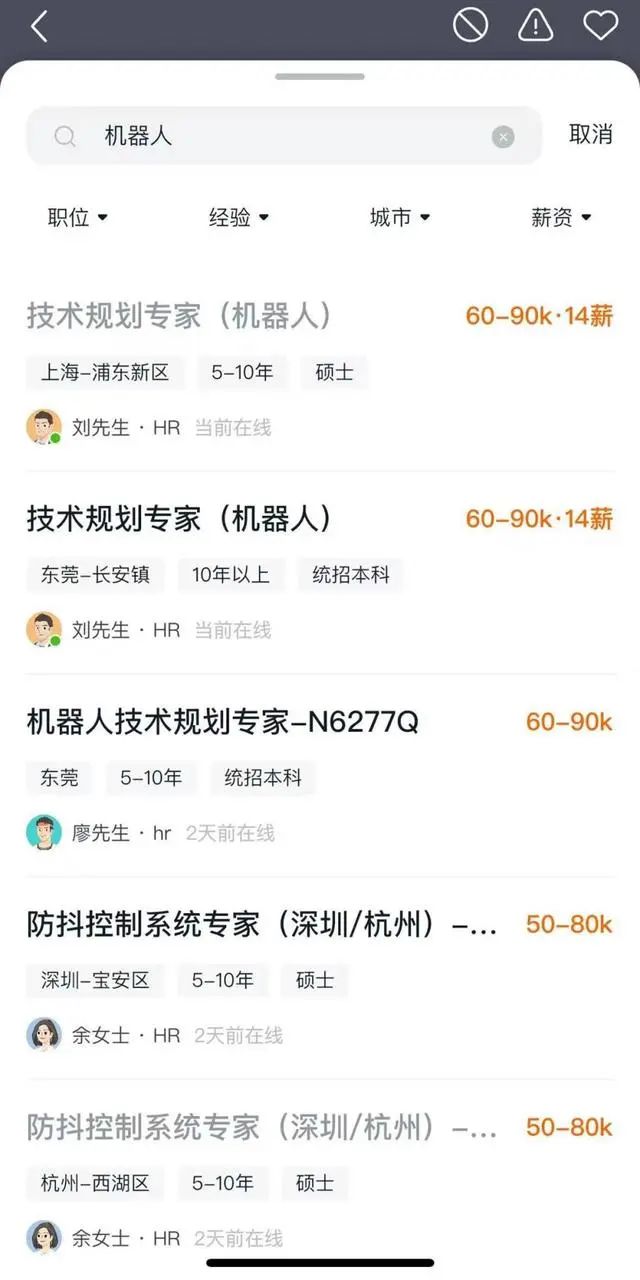
Task: Tap the 机器人 search field
Action: click(284, 136)
